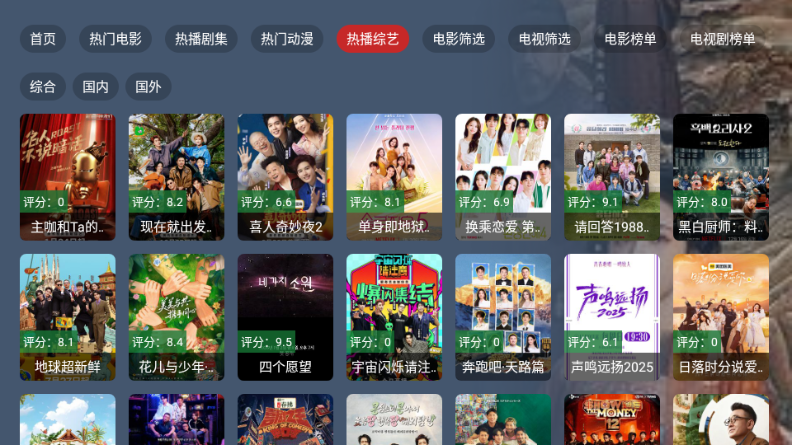Open 电影筛选 tab
The image size is (792, 445).
point(459,39)
